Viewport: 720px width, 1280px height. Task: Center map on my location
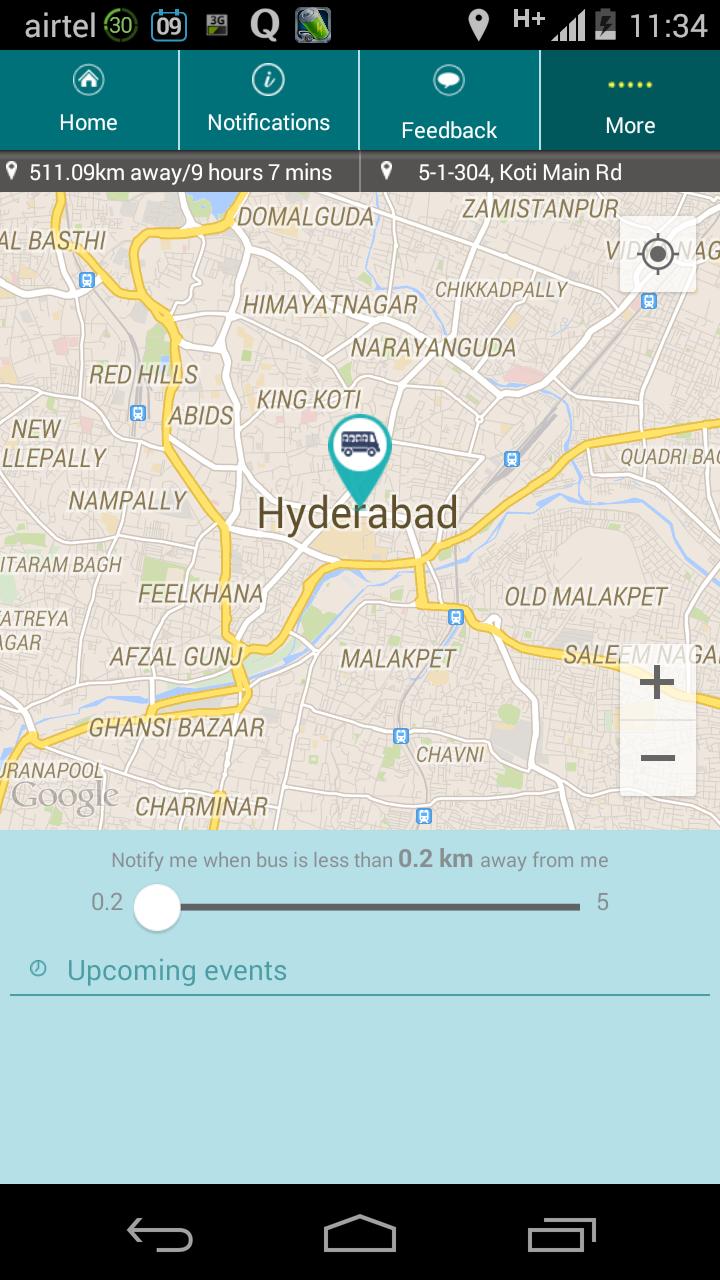click(657, 254)
